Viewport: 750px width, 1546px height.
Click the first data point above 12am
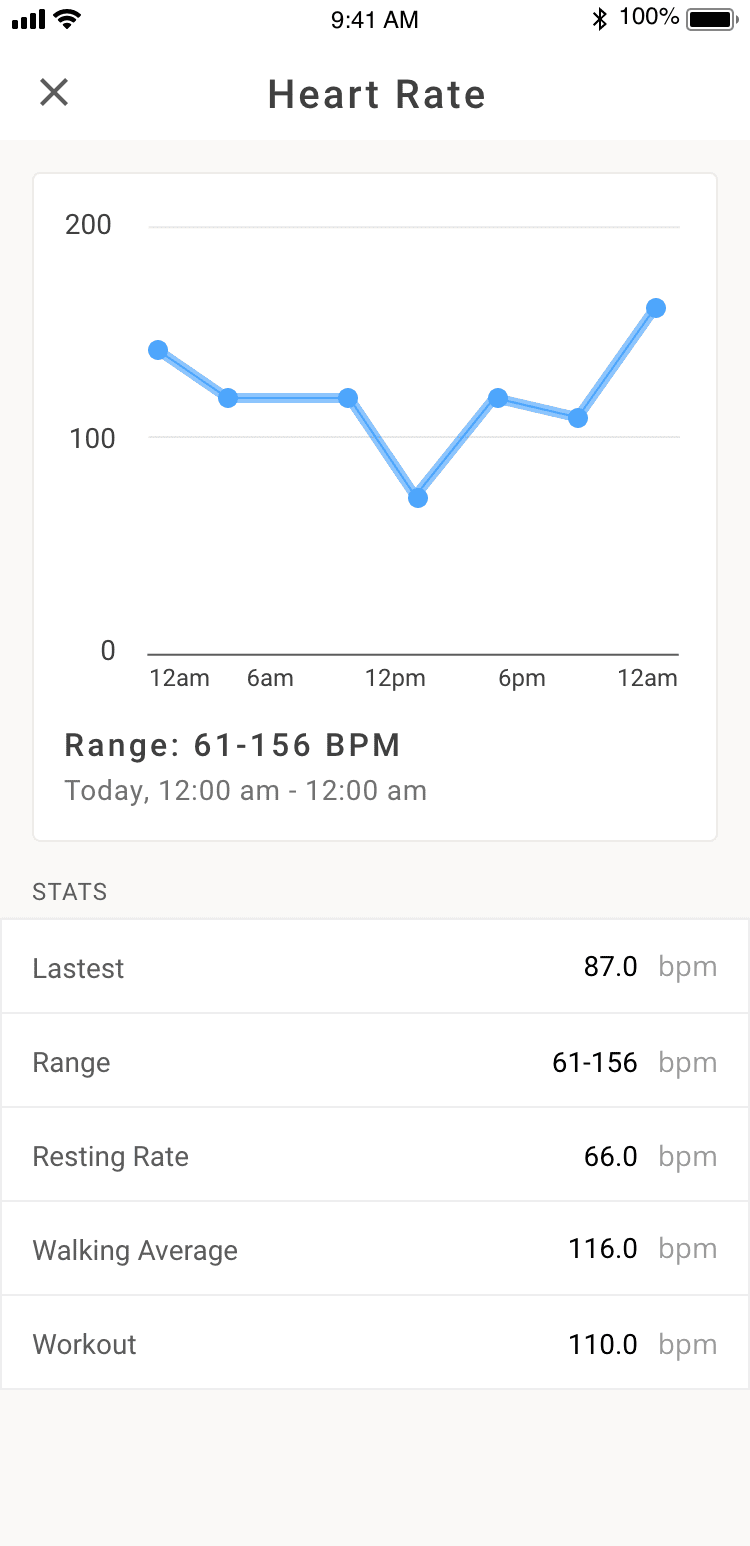pos(158,350)
